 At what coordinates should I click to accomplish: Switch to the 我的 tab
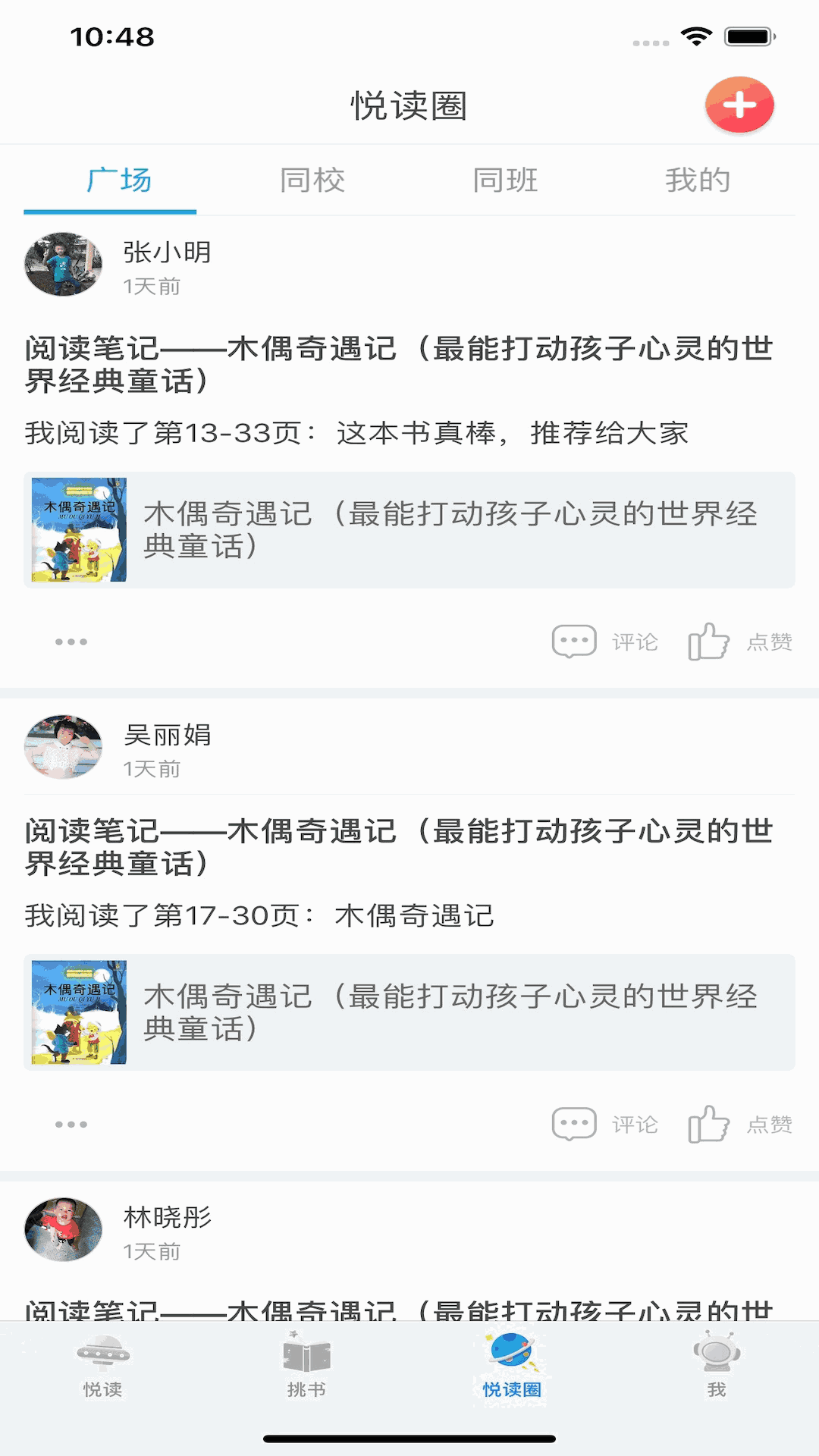pos(698,180)
